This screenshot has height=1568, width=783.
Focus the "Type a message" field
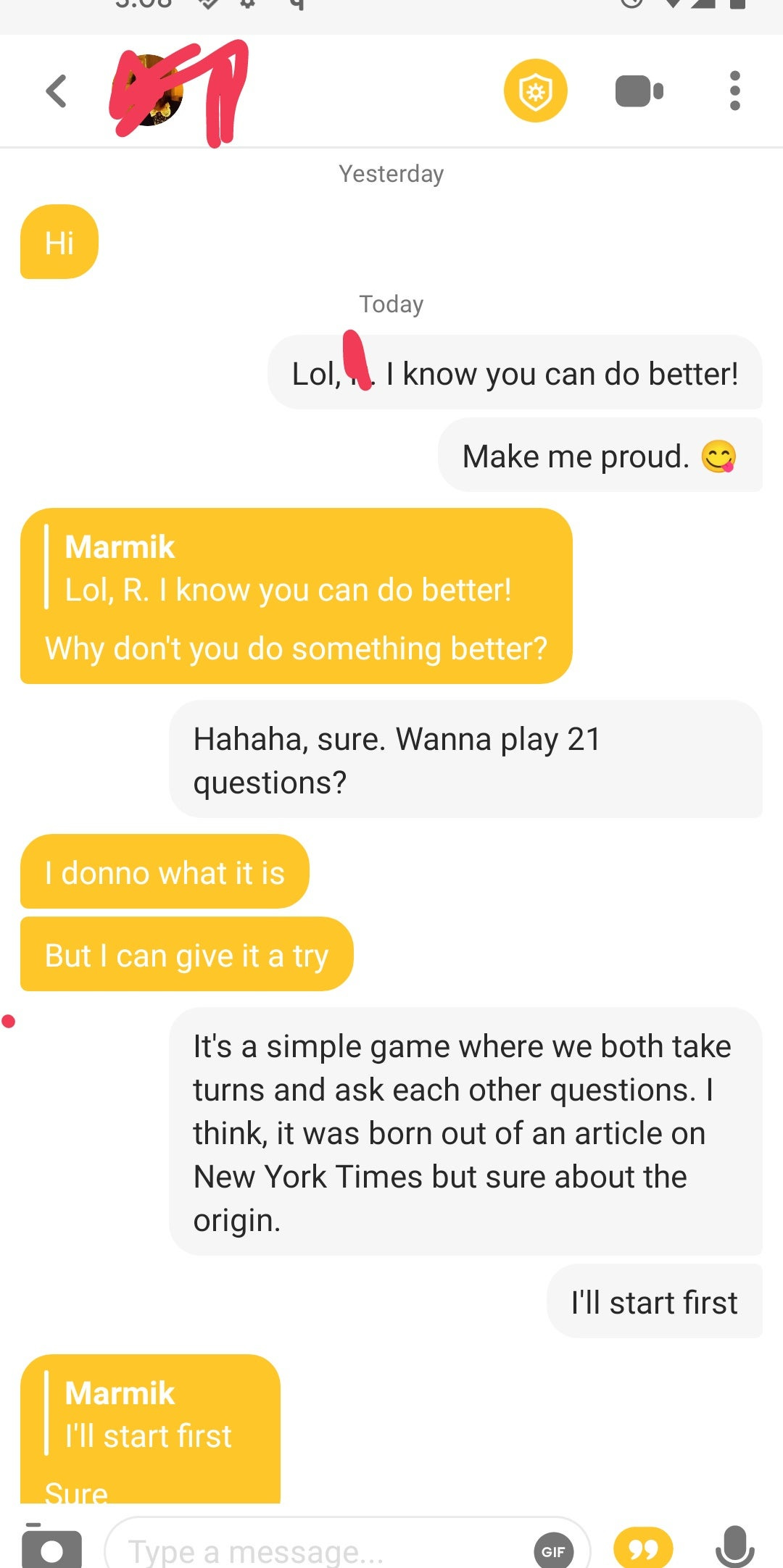pos(319,1551)
